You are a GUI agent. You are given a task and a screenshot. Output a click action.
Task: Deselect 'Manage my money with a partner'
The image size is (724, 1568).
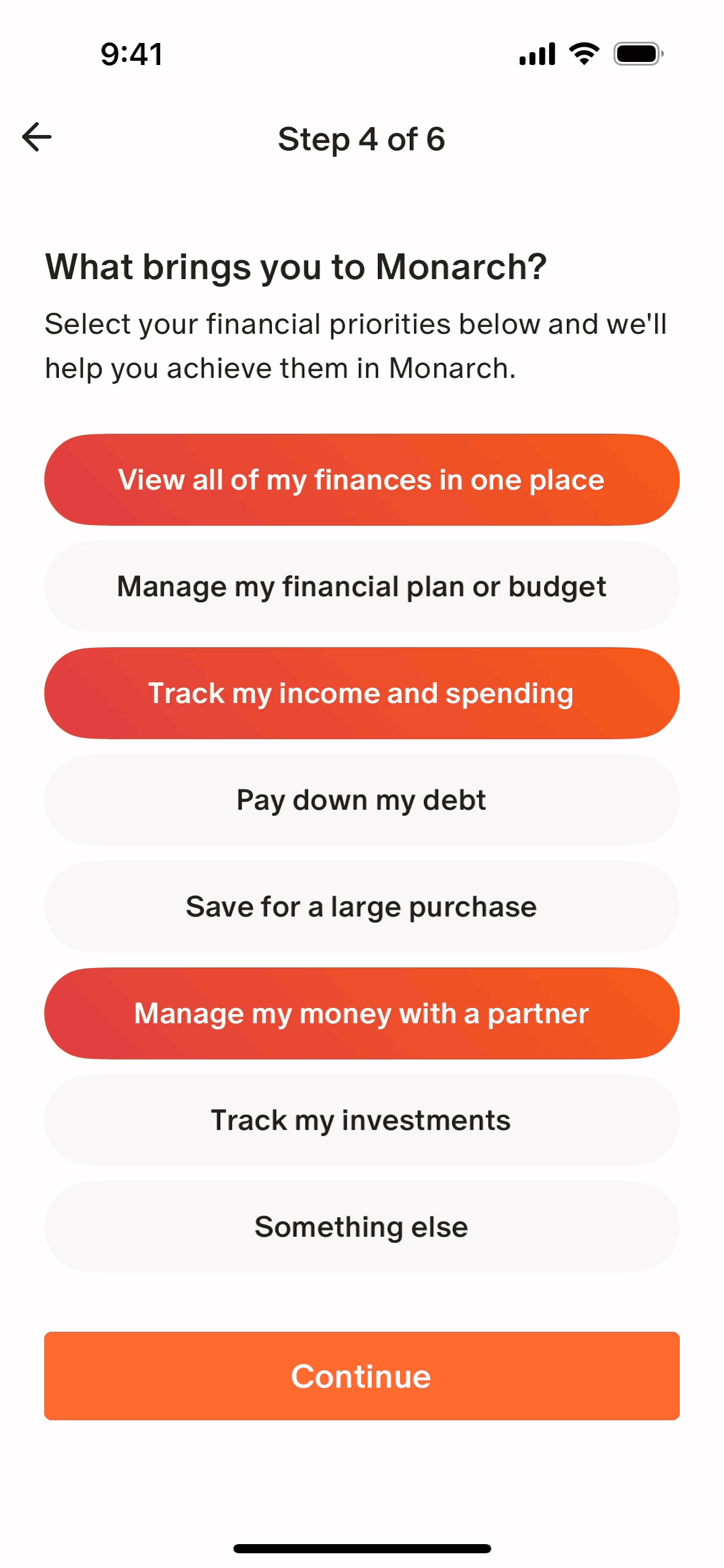(362, 1013)
